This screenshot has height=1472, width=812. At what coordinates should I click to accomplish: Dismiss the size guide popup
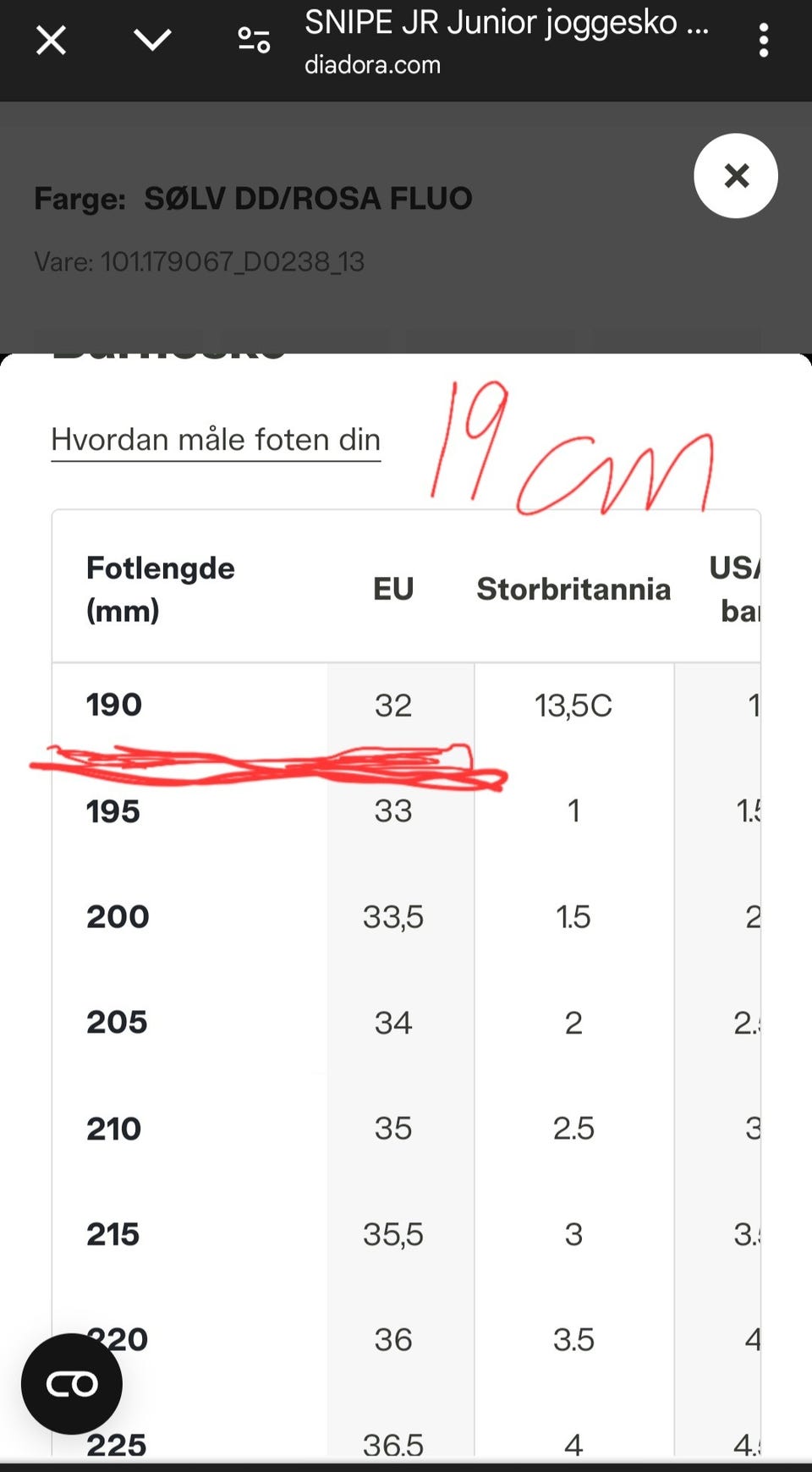point(735,176)
